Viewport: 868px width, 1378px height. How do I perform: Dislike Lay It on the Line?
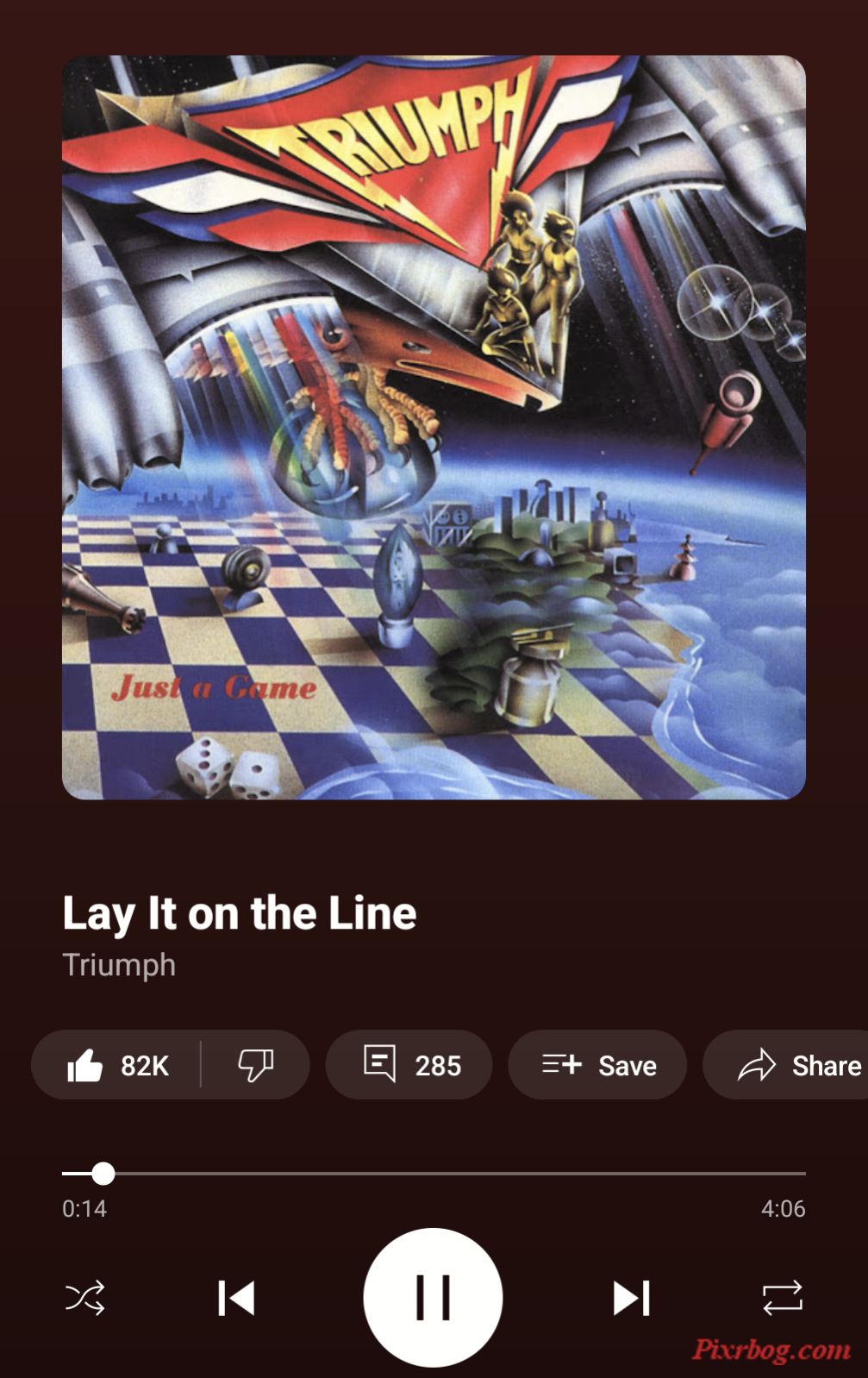tap(255, 1065)
